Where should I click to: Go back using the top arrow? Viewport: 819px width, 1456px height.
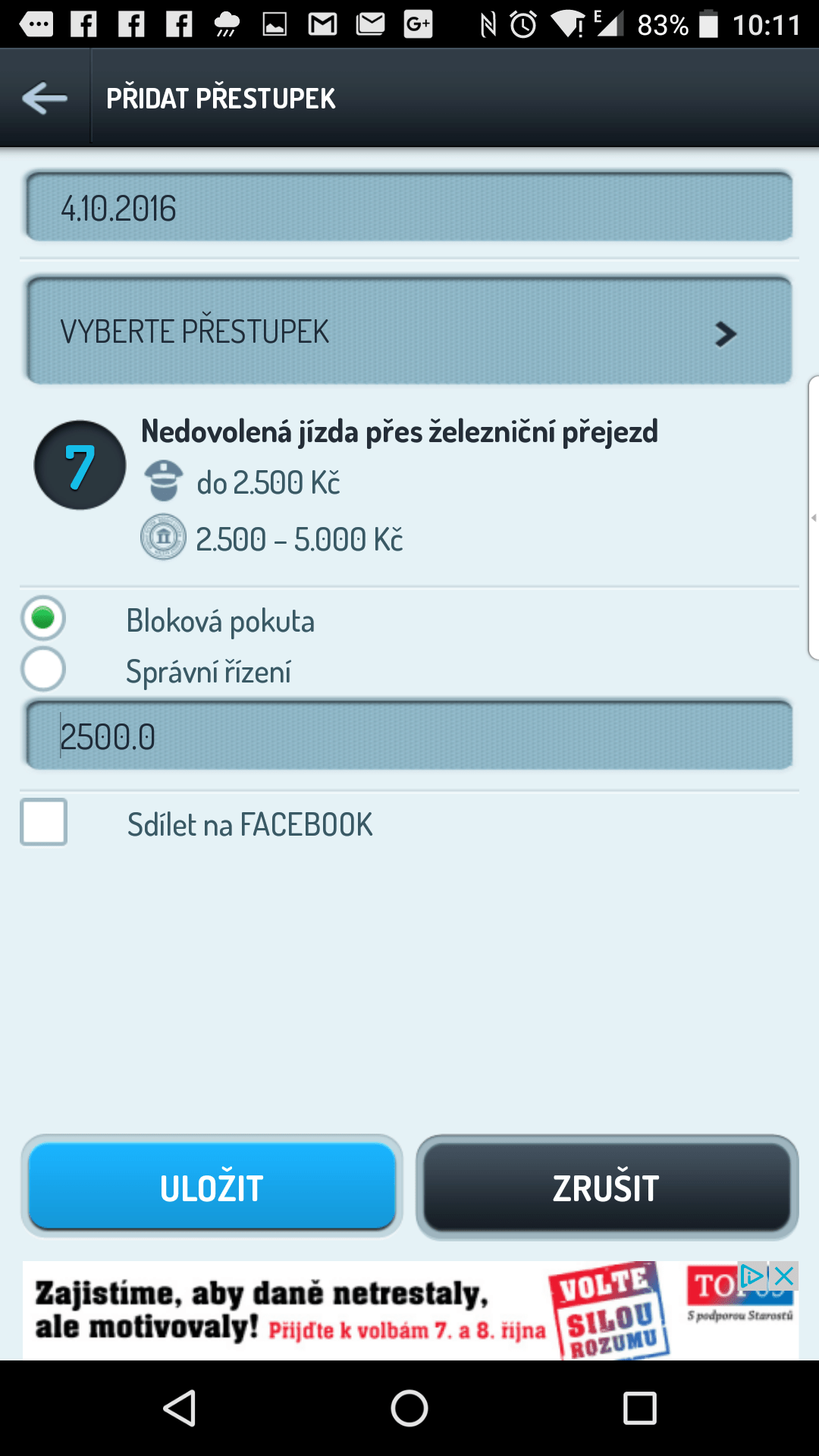pyautogui.click(x=45, y=98)
